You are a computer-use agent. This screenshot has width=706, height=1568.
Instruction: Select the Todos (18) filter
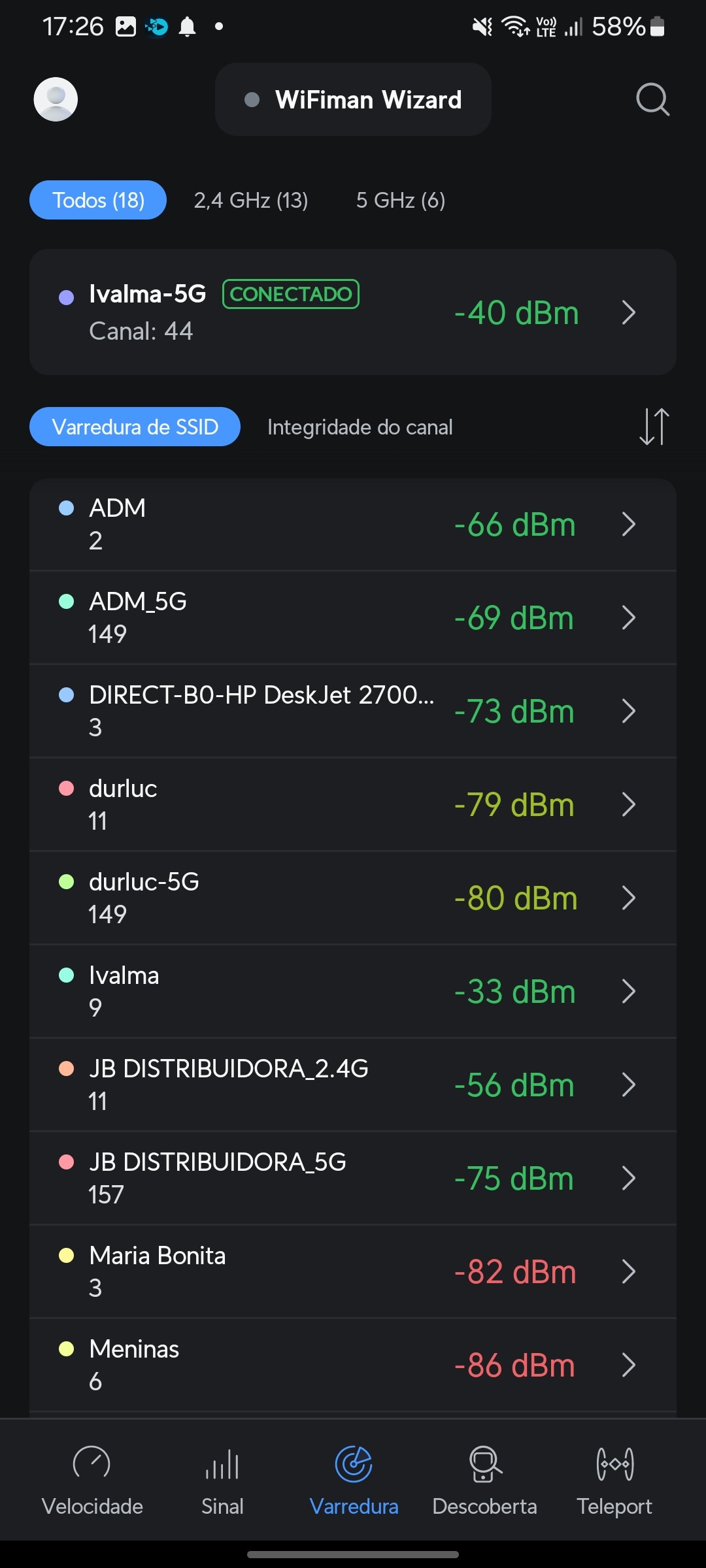click(x=98, y=200)
